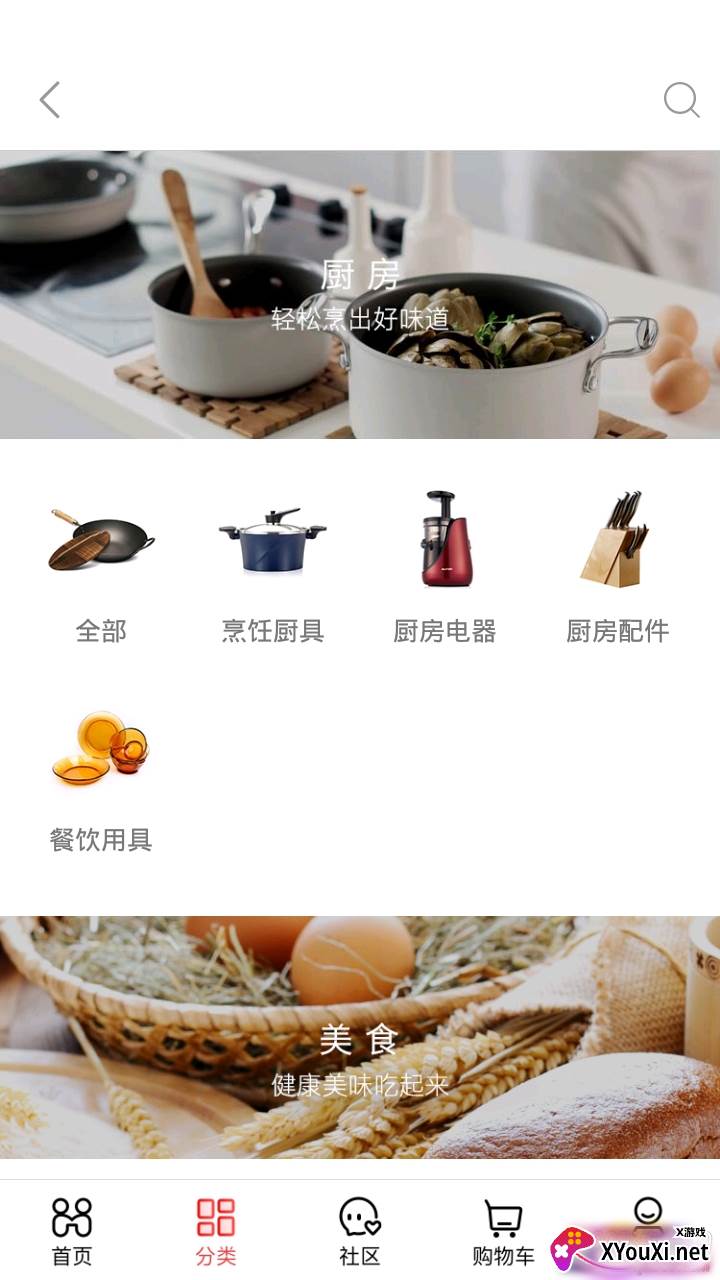
Task: Open the 烹饪厨具 category
Action: 273,567
